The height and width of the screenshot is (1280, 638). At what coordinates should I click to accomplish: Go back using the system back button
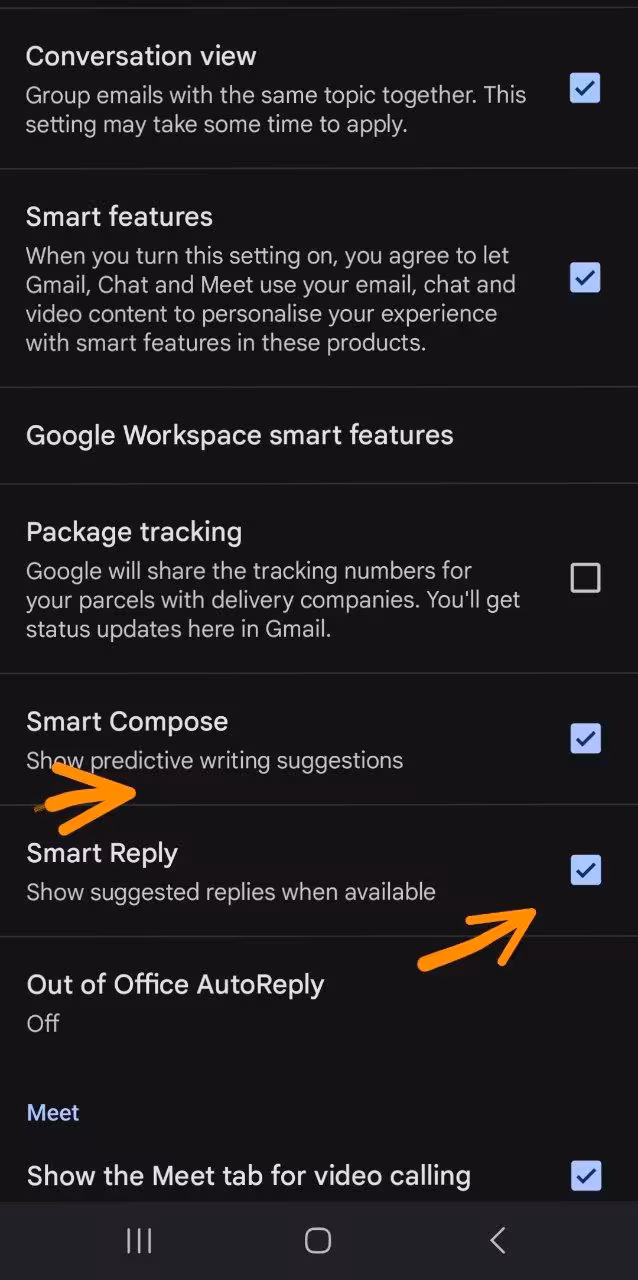[497, 1241]
